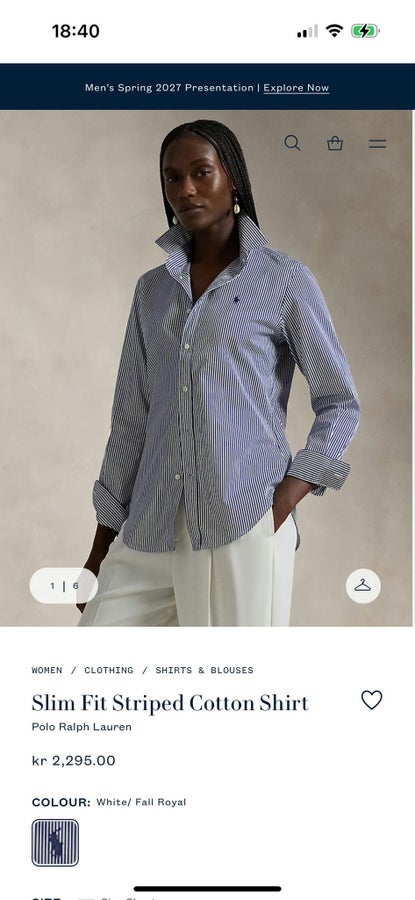
Task: Open the shirt's main product photo
Action: click(207, 368)
